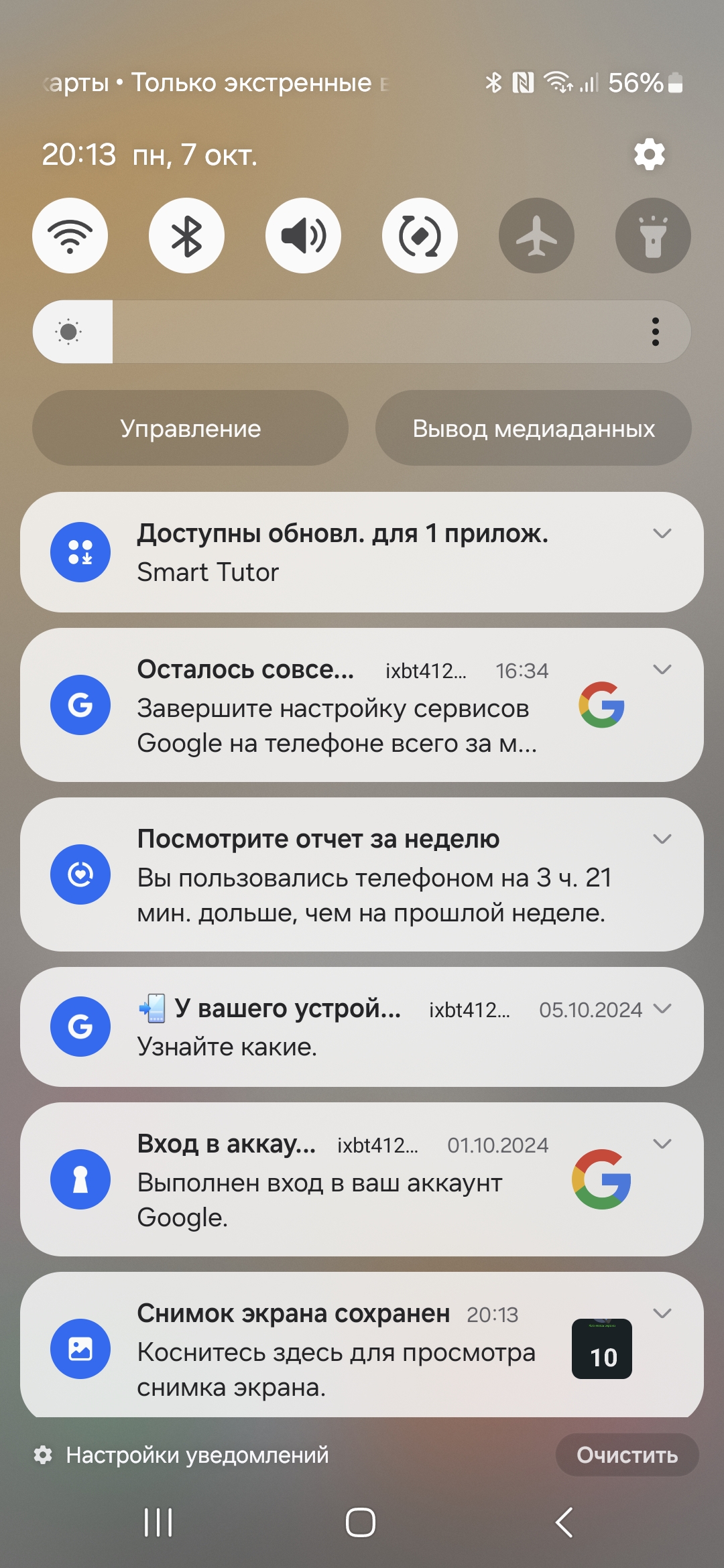724x1568 pixels.
Task: Open Вывод медиаданных media output
Action: click(533, 428)
